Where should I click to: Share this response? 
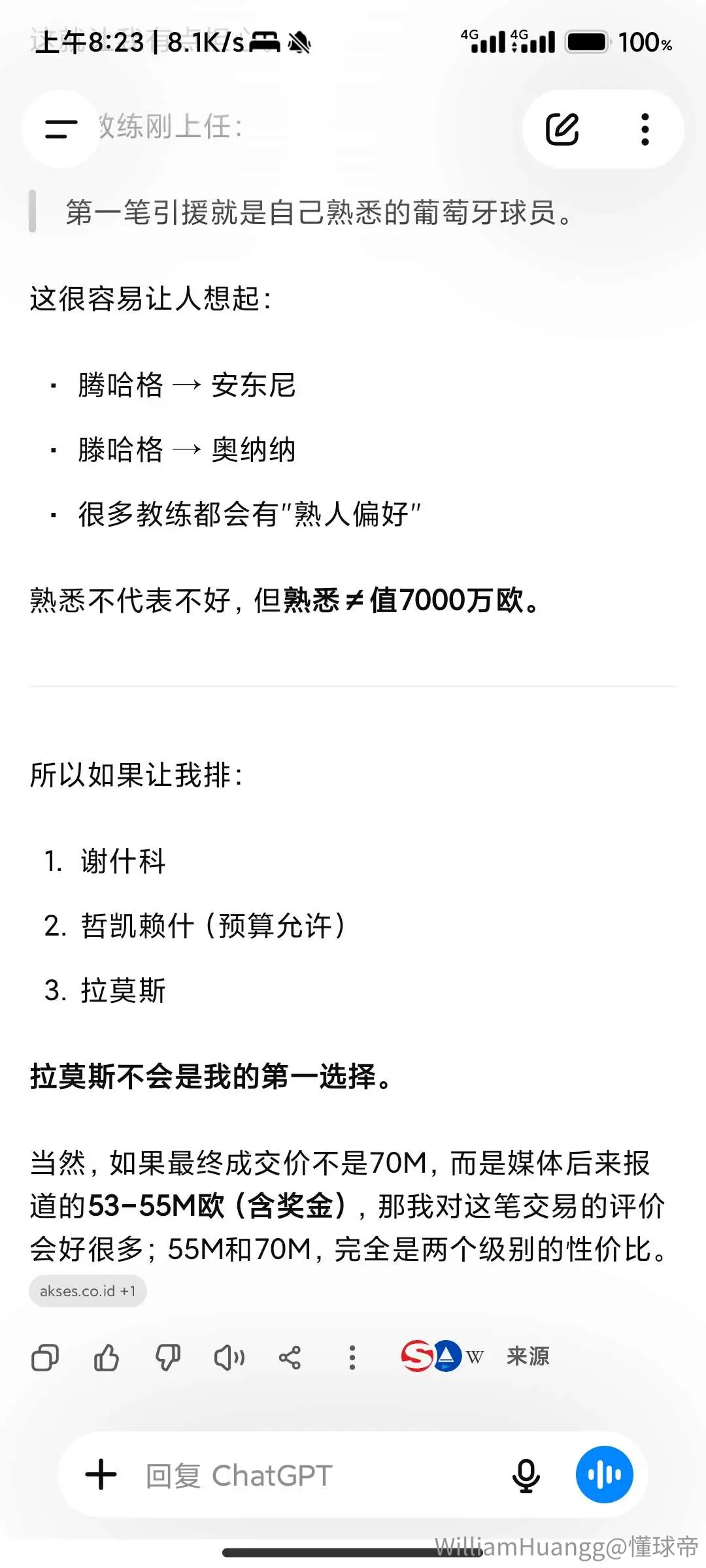pos(290,1358)
